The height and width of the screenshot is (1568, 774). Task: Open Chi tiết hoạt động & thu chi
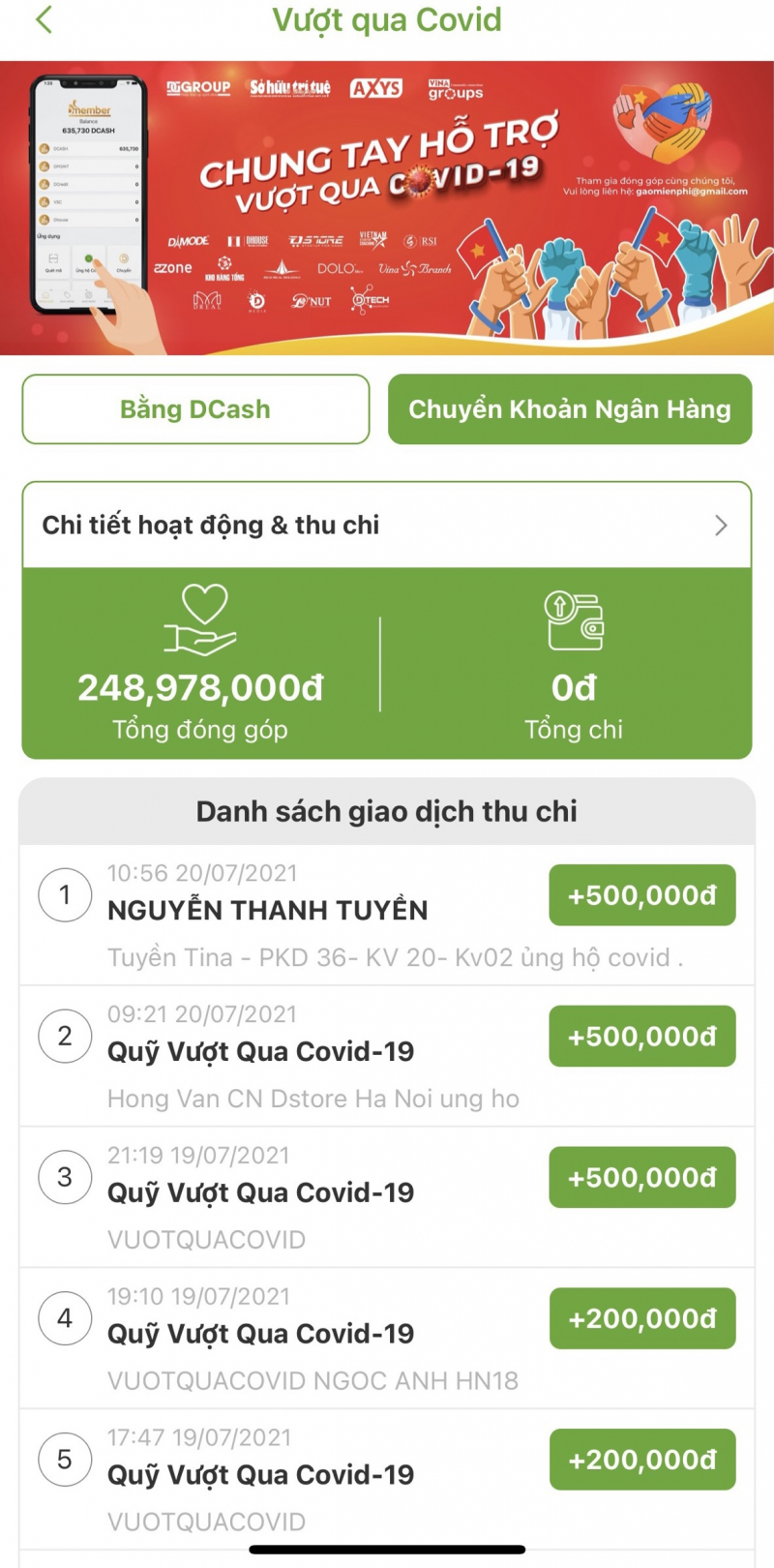[386, 525]
